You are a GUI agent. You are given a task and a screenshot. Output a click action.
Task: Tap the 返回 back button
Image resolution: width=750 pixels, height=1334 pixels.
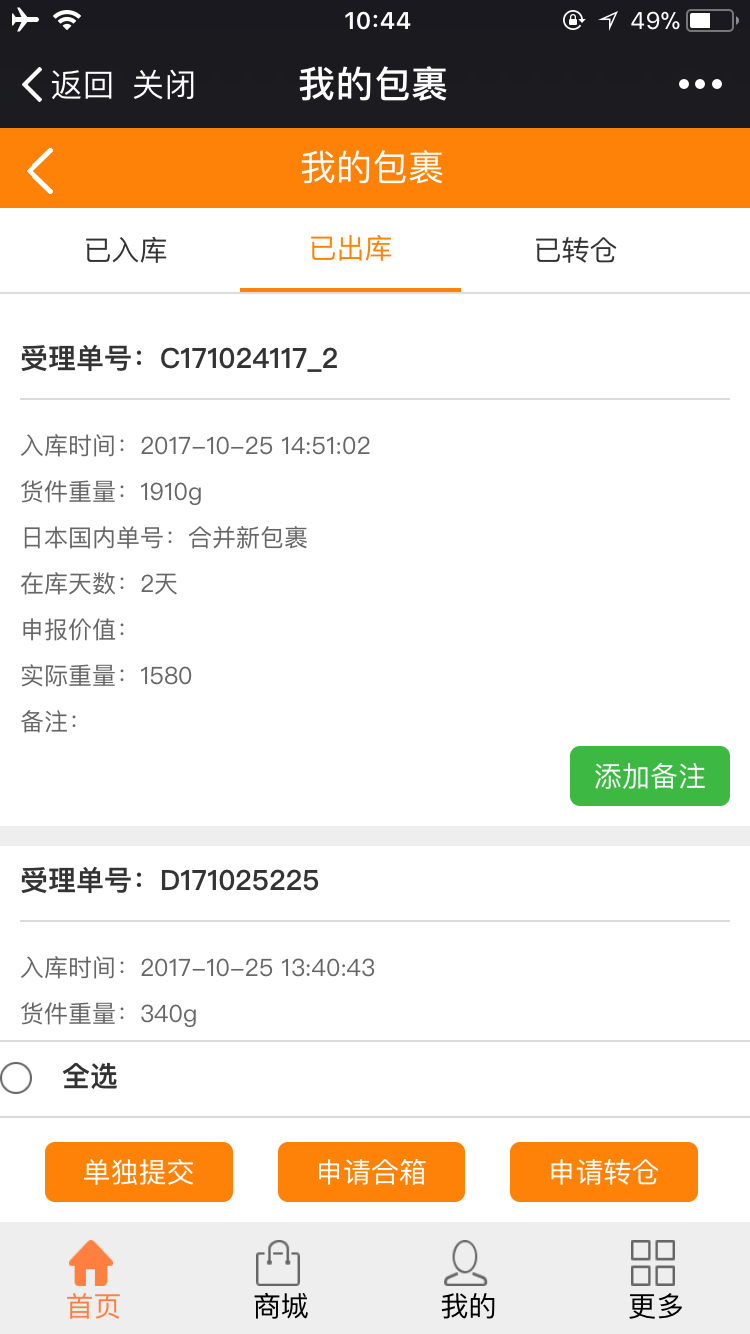(67, 85)
